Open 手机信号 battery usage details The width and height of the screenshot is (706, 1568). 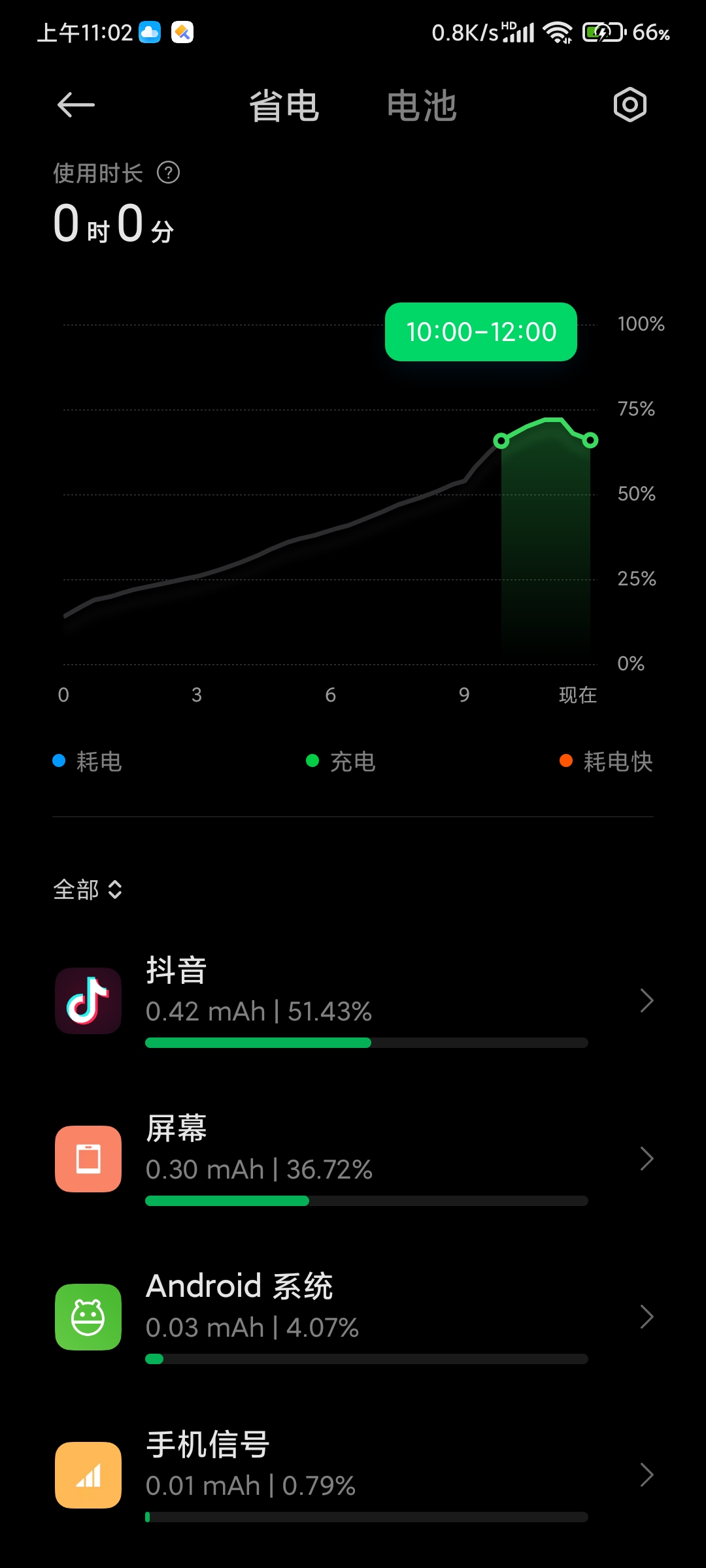pos(353,1475)
